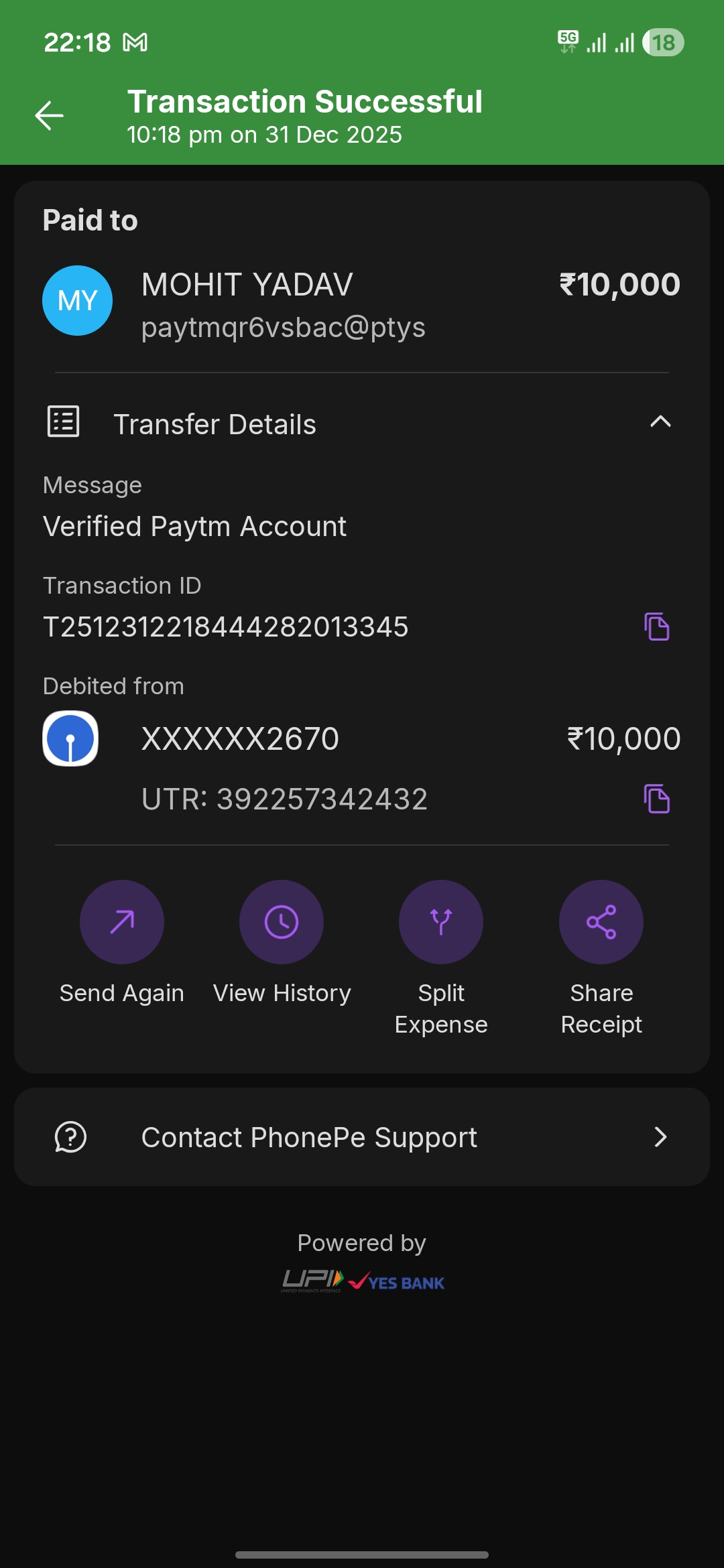The image size is (724, 1568).
Task: Tap Send Again to repeat payment
Action: [x=122, y=922]
